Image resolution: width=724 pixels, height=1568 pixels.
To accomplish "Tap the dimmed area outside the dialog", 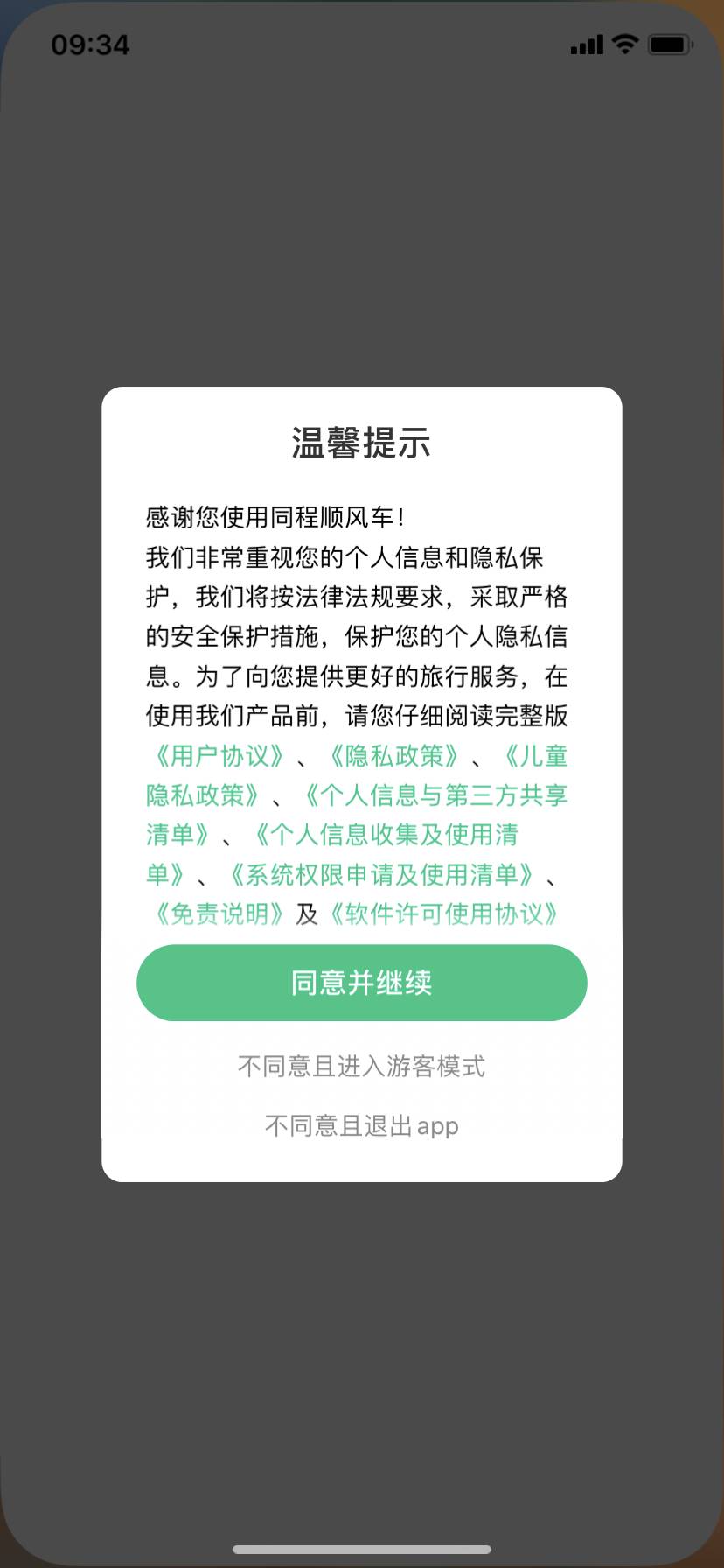I will [x=362, y=219].
